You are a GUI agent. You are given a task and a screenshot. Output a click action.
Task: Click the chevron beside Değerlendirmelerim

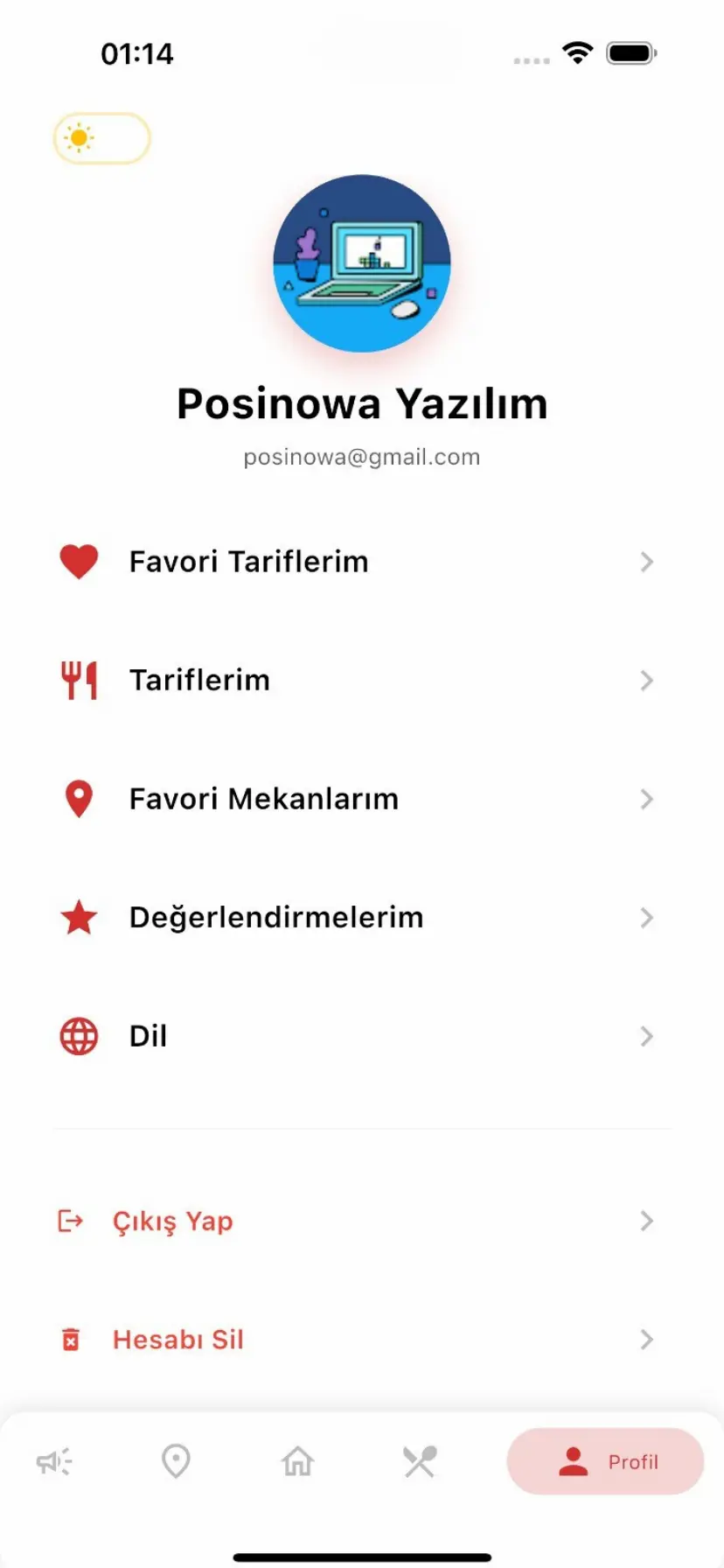point(646,917)
